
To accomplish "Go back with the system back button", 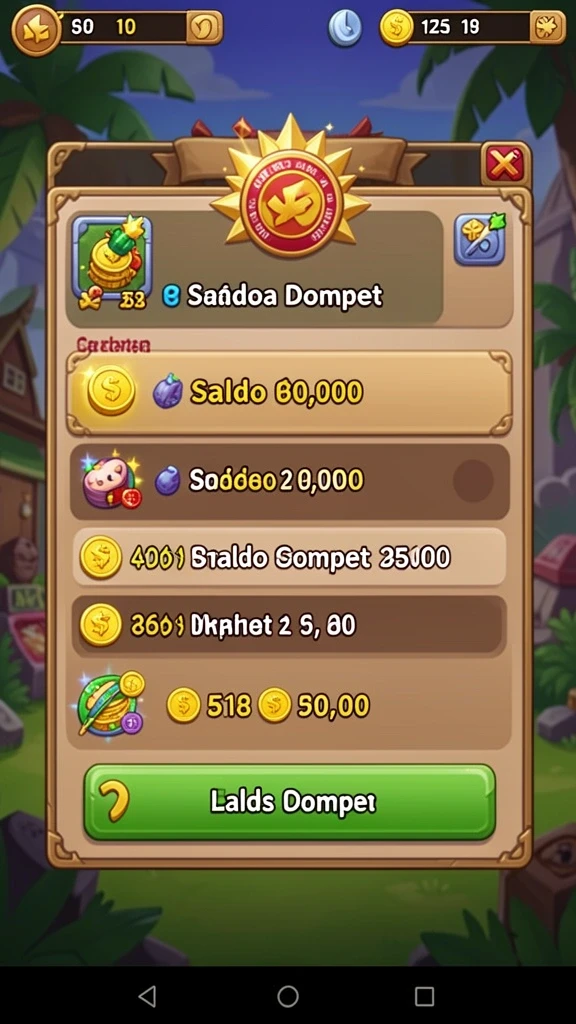I will click(148, 996).
